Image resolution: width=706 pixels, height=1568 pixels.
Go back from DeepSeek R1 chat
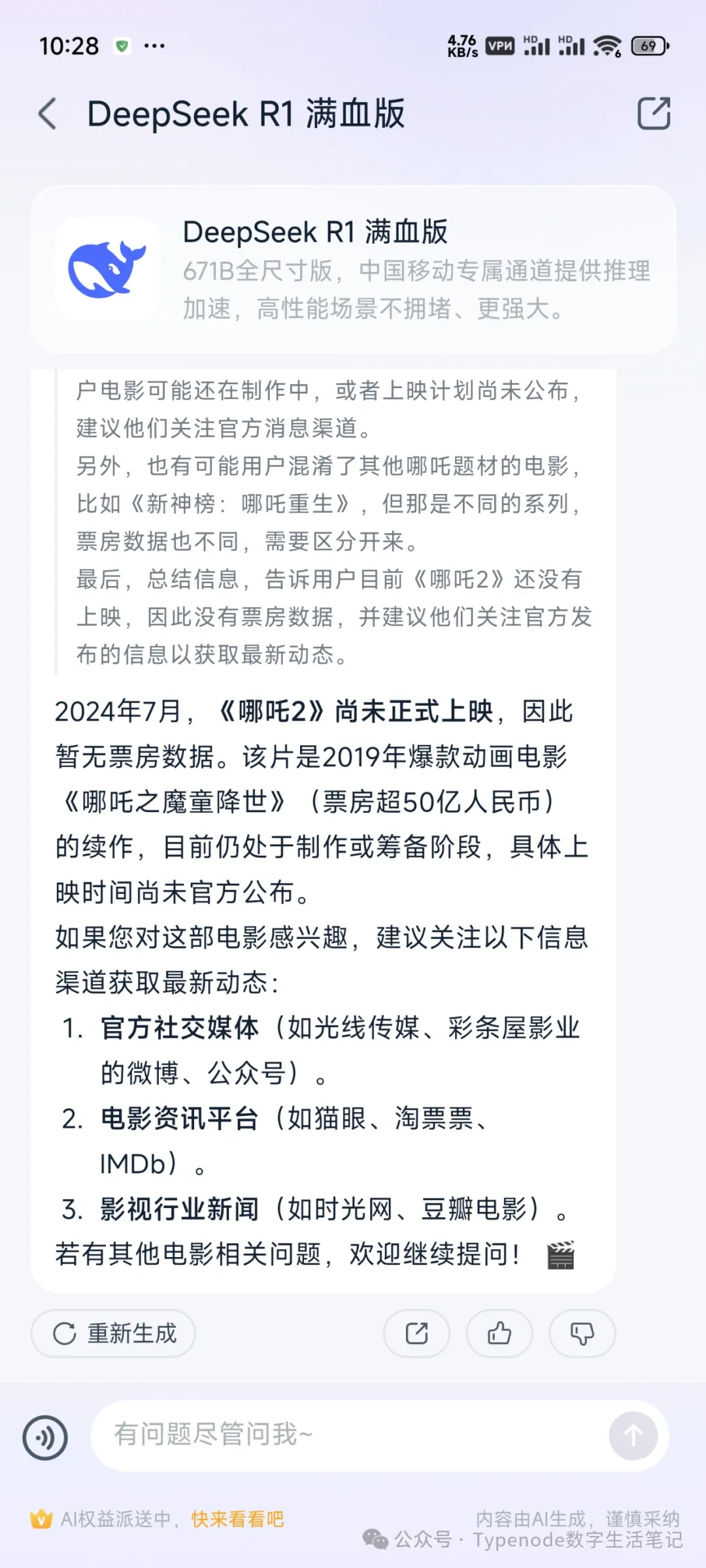[47, 114]
